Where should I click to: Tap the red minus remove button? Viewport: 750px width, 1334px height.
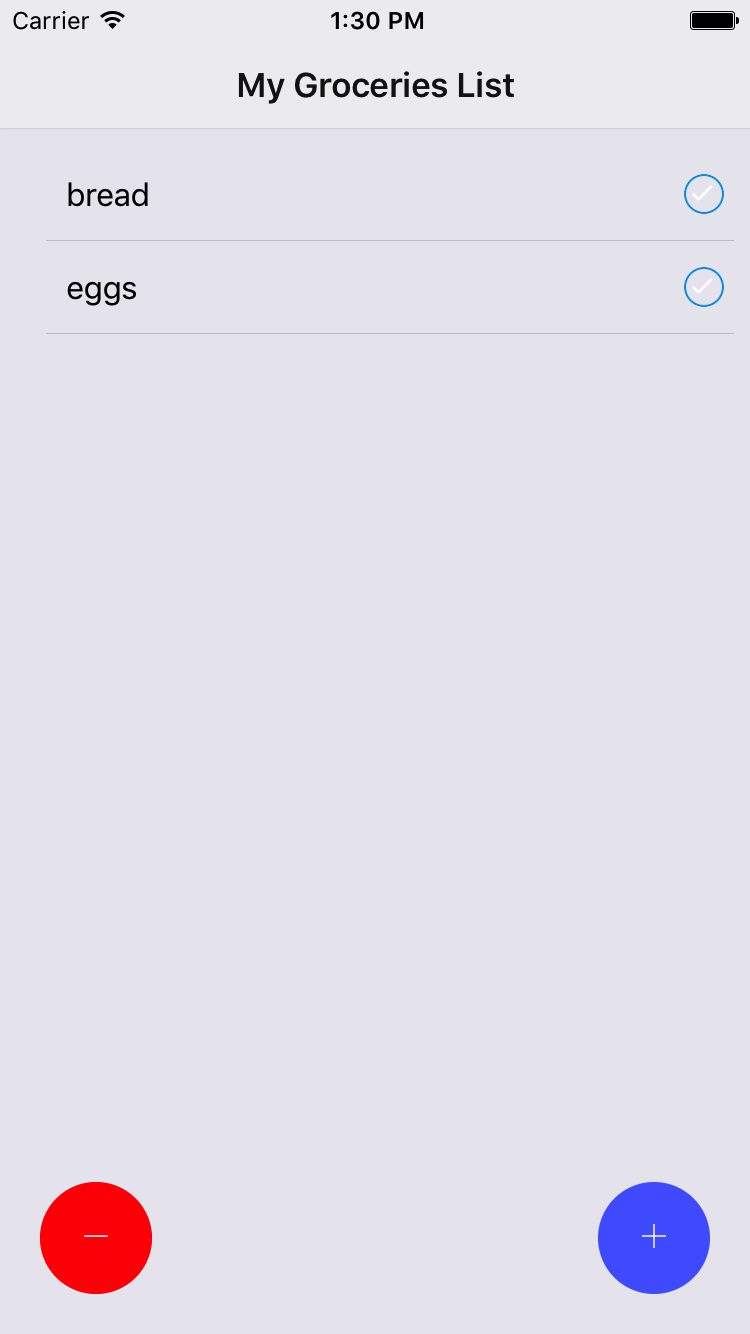[x=96, y=1237]
